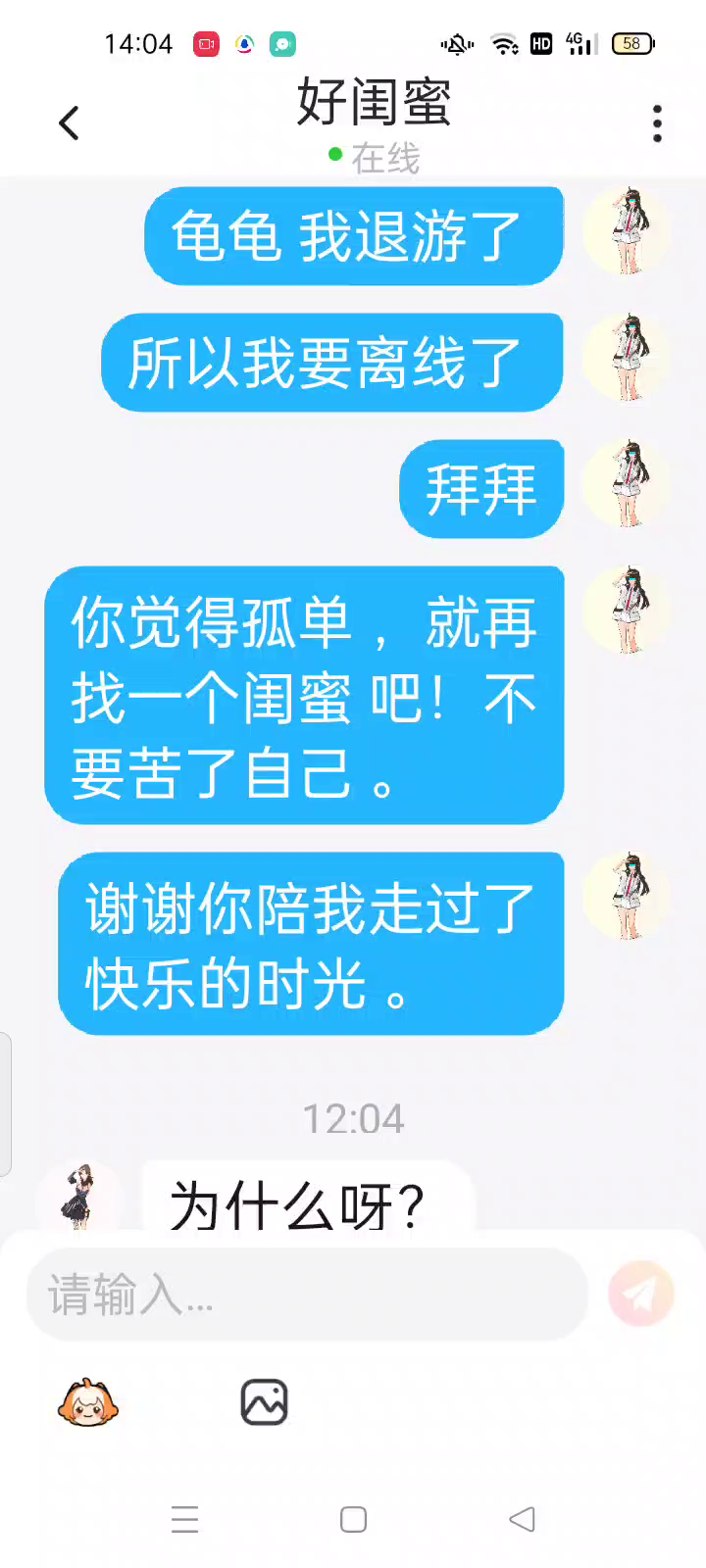The height and width of the screenshot is (1568, 706).
Task: Open the friend's avatar beside 为什么呀
Action: pos(78,1198)
